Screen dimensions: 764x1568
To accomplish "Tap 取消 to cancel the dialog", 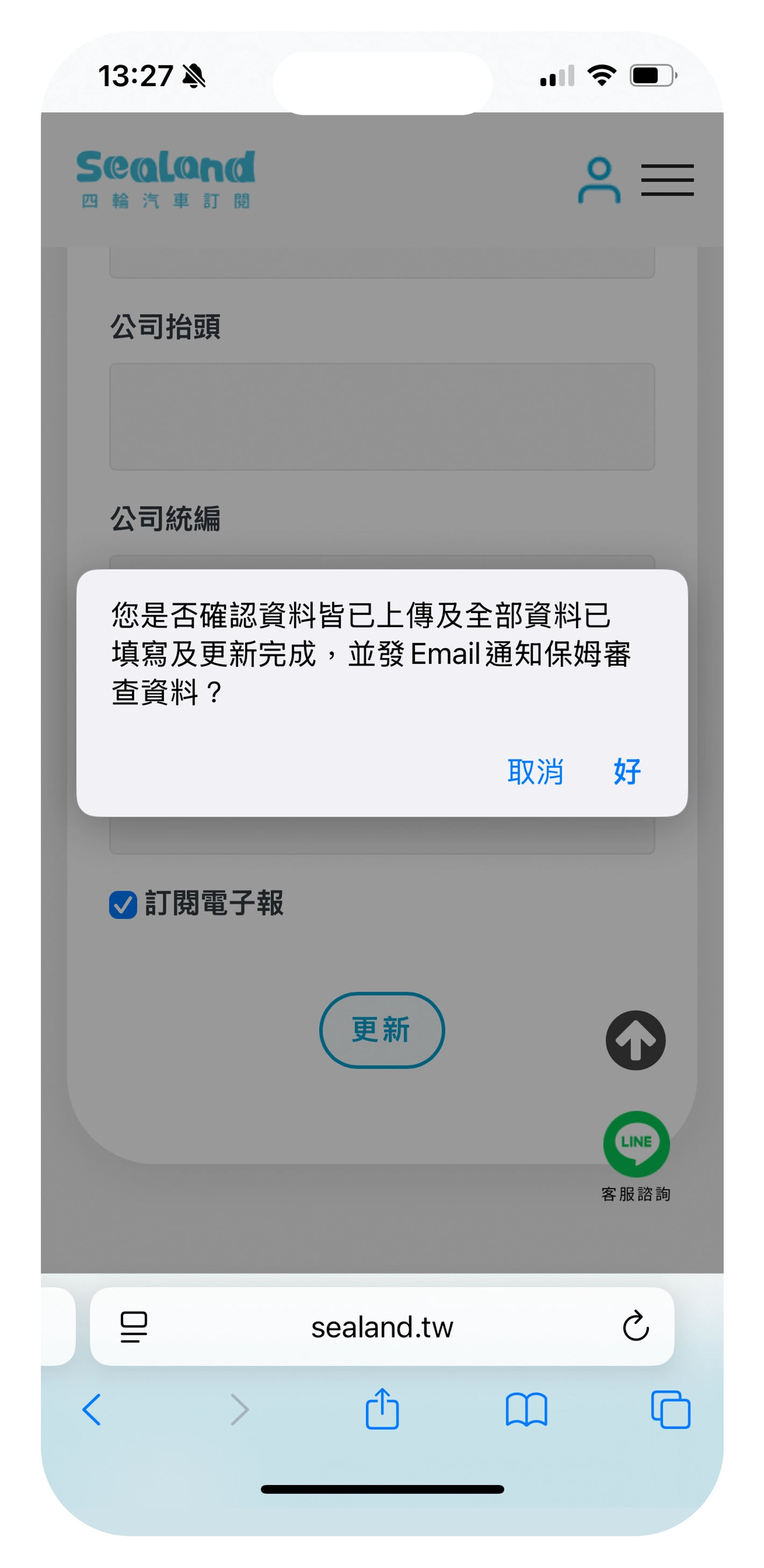I will click(534, 772).
